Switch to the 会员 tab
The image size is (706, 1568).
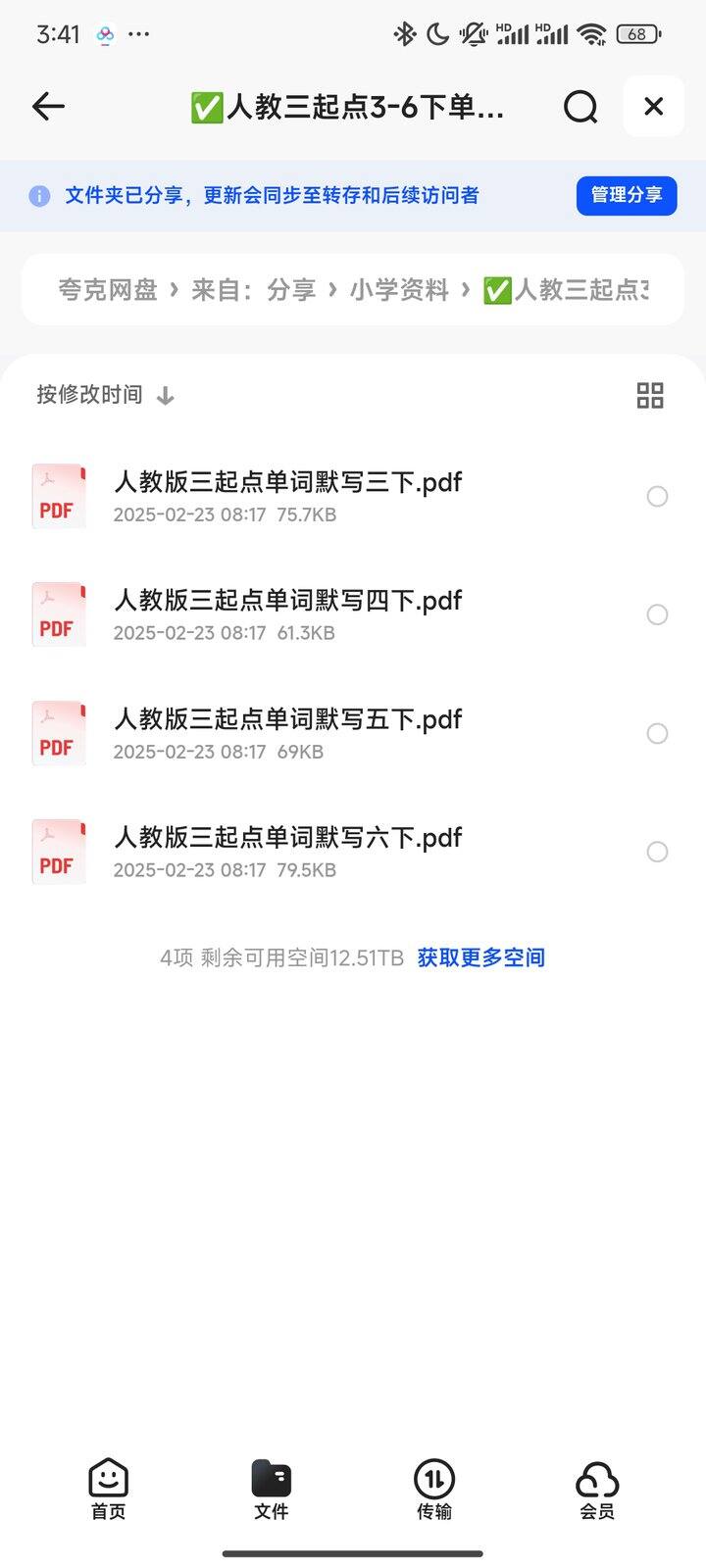pyautogui.click(x=597, y=1490)
